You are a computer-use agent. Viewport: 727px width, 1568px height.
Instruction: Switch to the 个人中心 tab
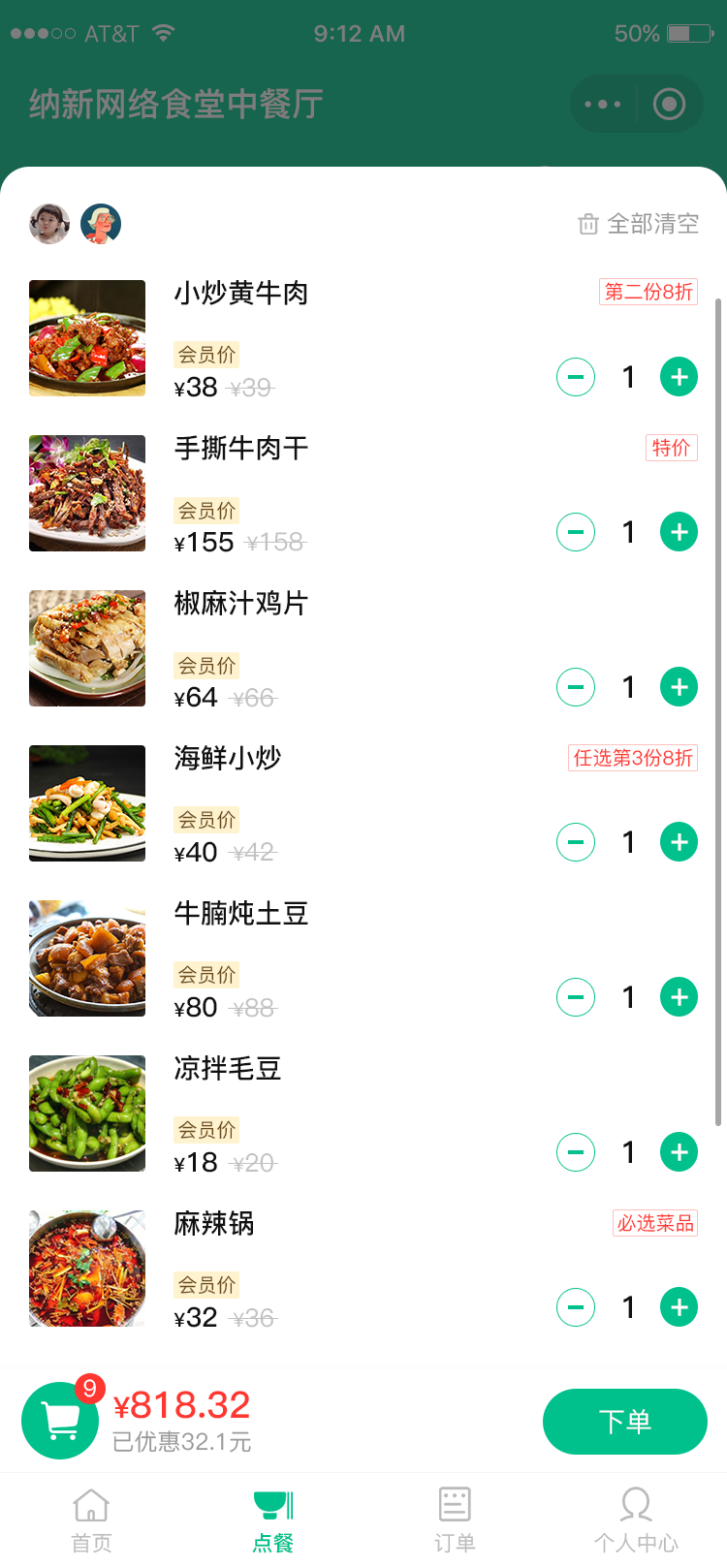pyautogui.click(x=636, y=1519)
